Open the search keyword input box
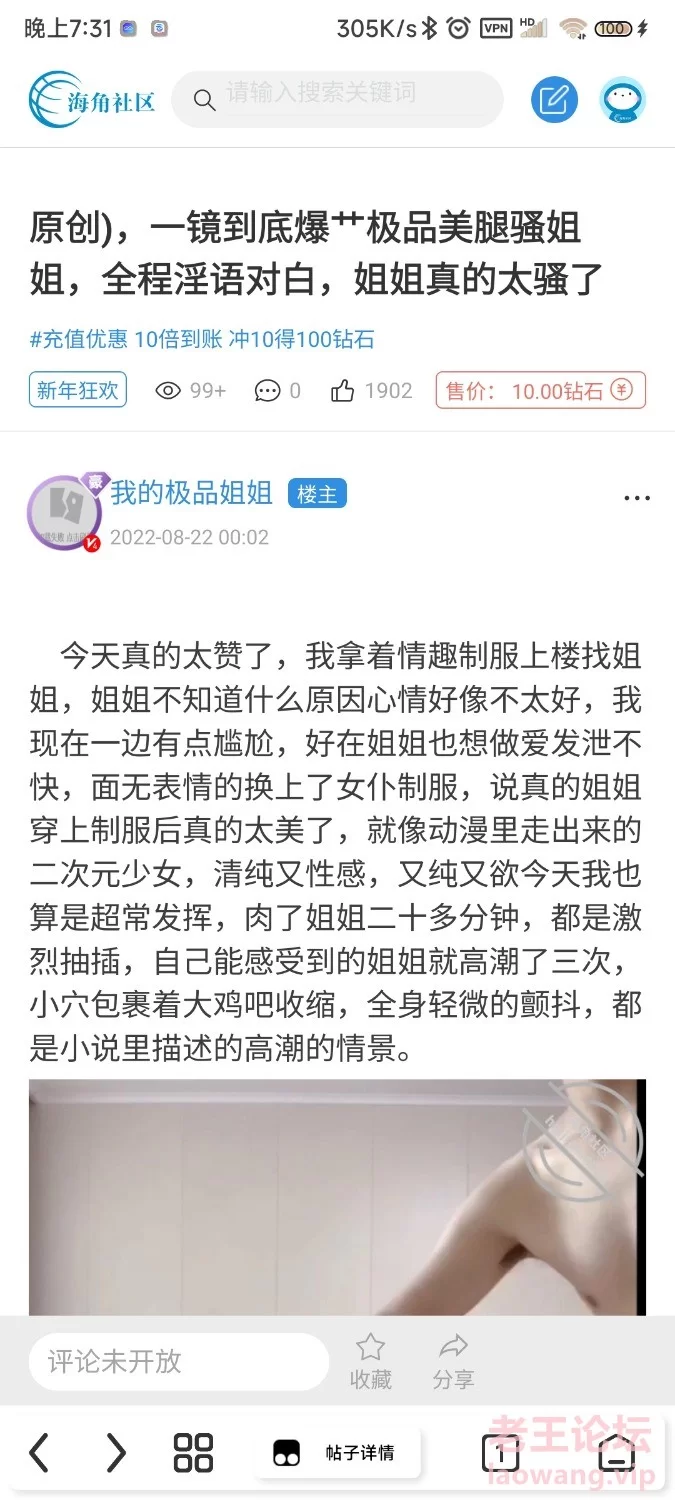Viewport: 675px width, 1500px height. pos(336,98)
